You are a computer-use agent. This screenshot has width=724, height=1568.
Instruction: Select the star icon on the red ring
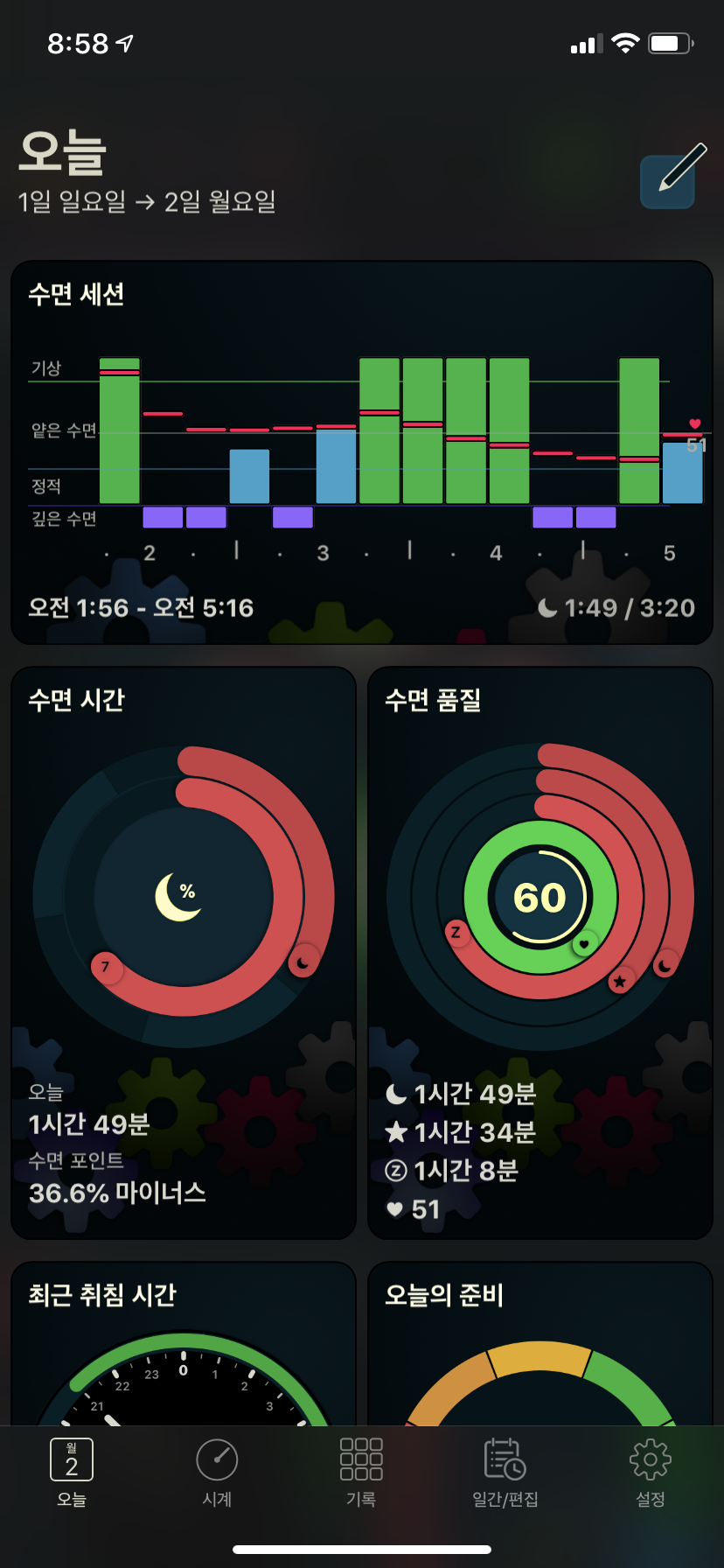click(x=620, y=982)
